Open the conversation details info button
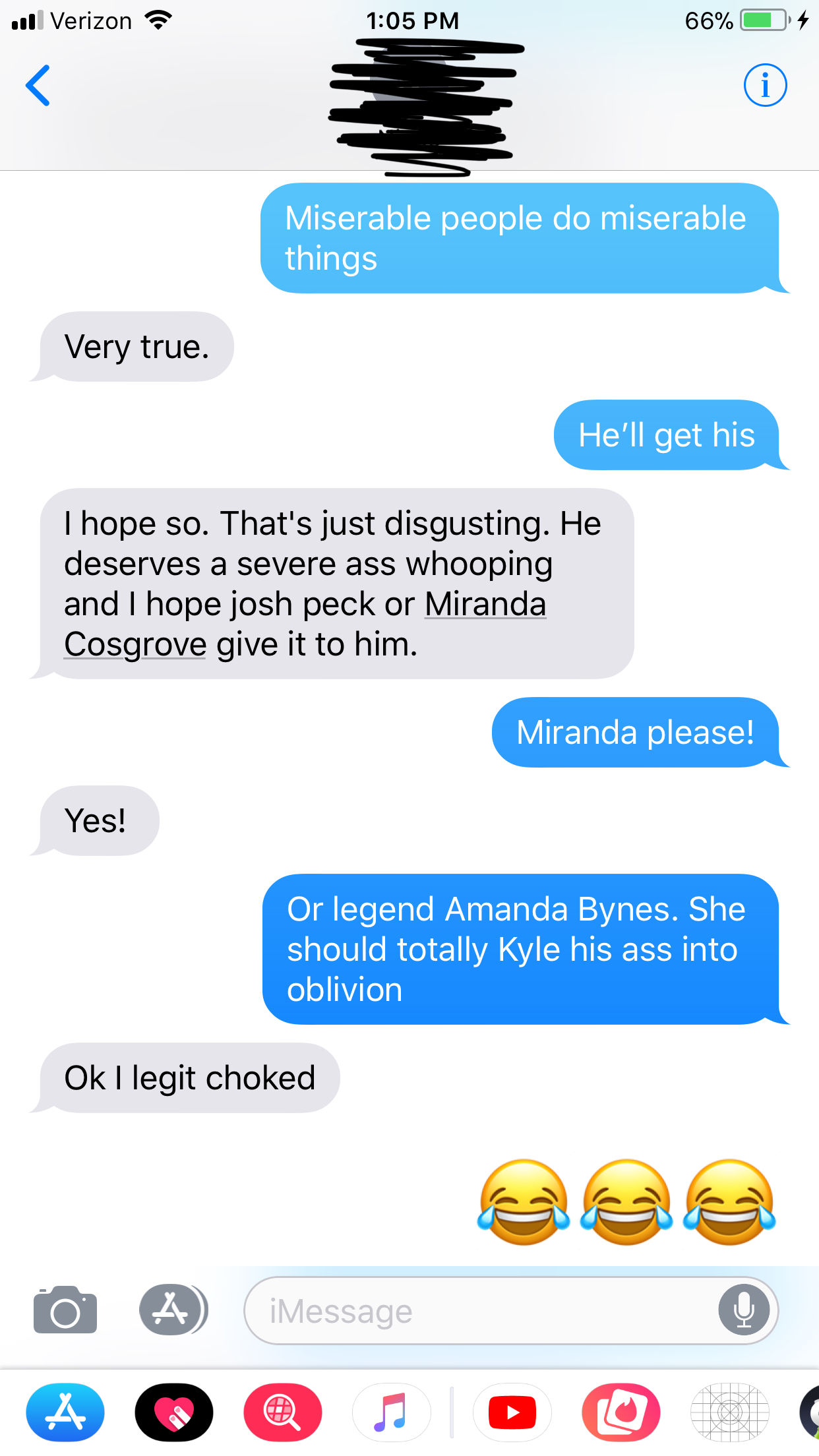The height and width of the screenshot is (1456, 819). coord(765,85)
